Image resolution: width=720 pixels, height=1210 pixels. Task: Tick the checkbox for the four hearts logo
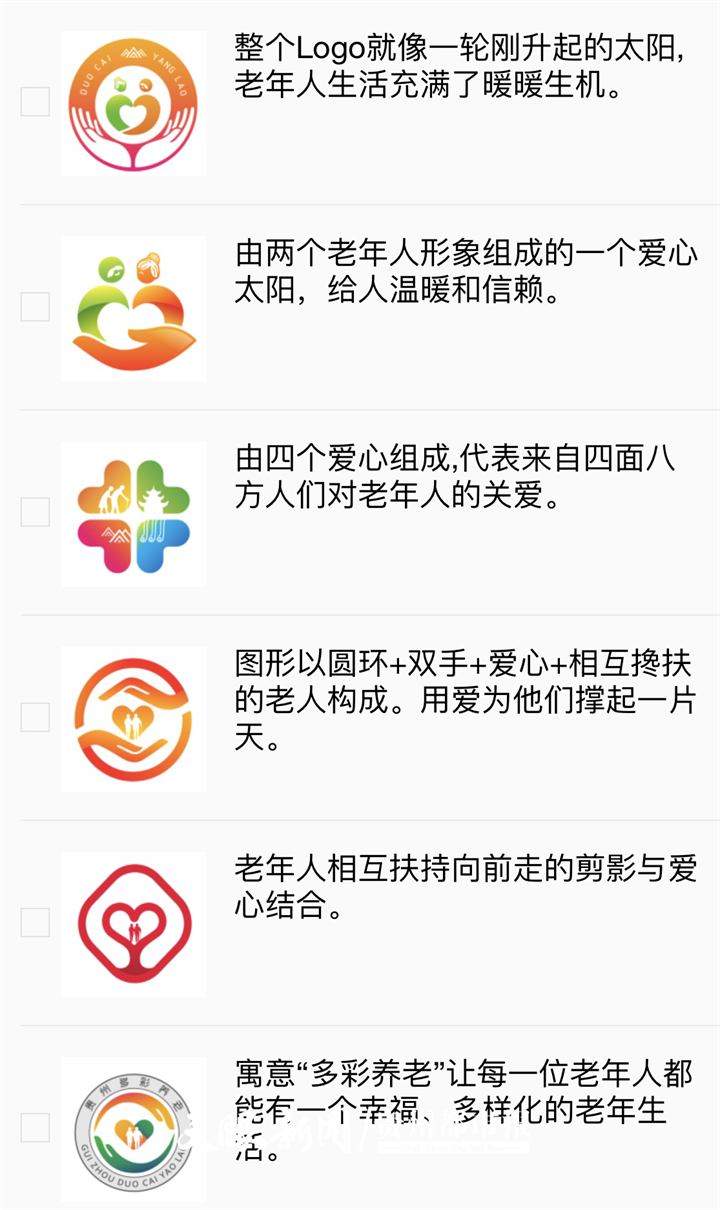35,512
